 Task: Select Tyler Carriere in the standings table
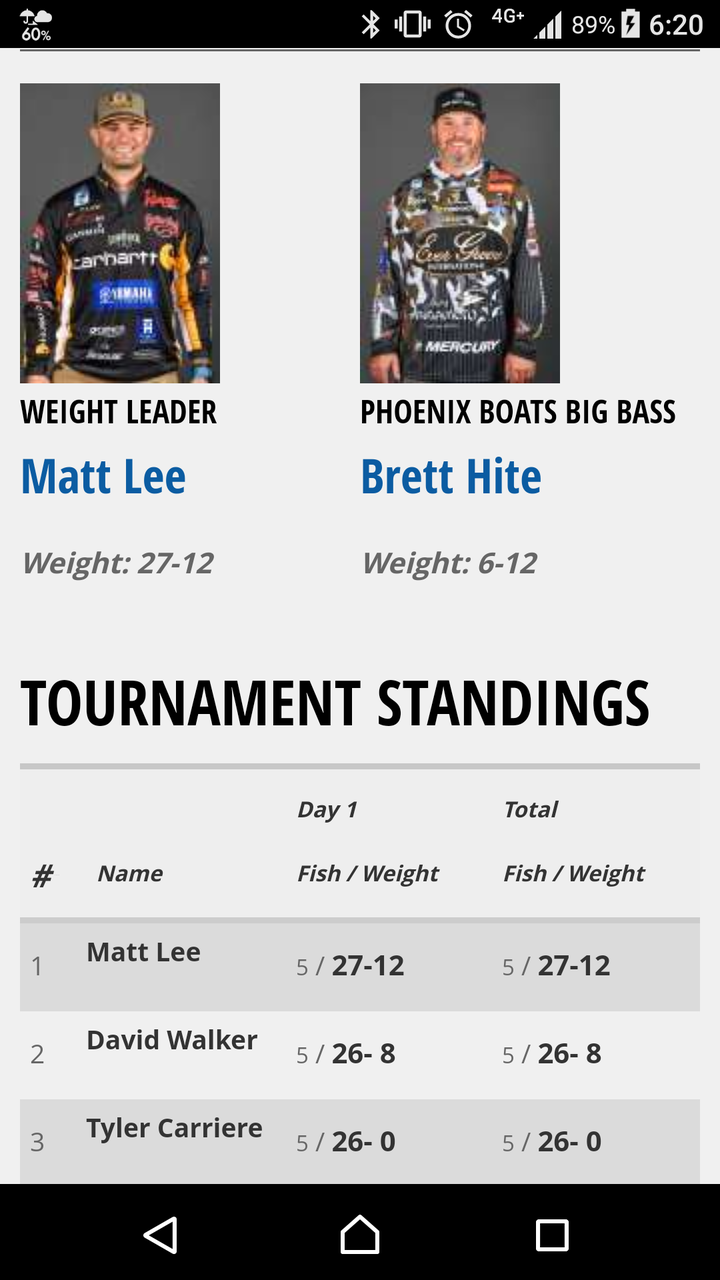[x=174, y=1129]
